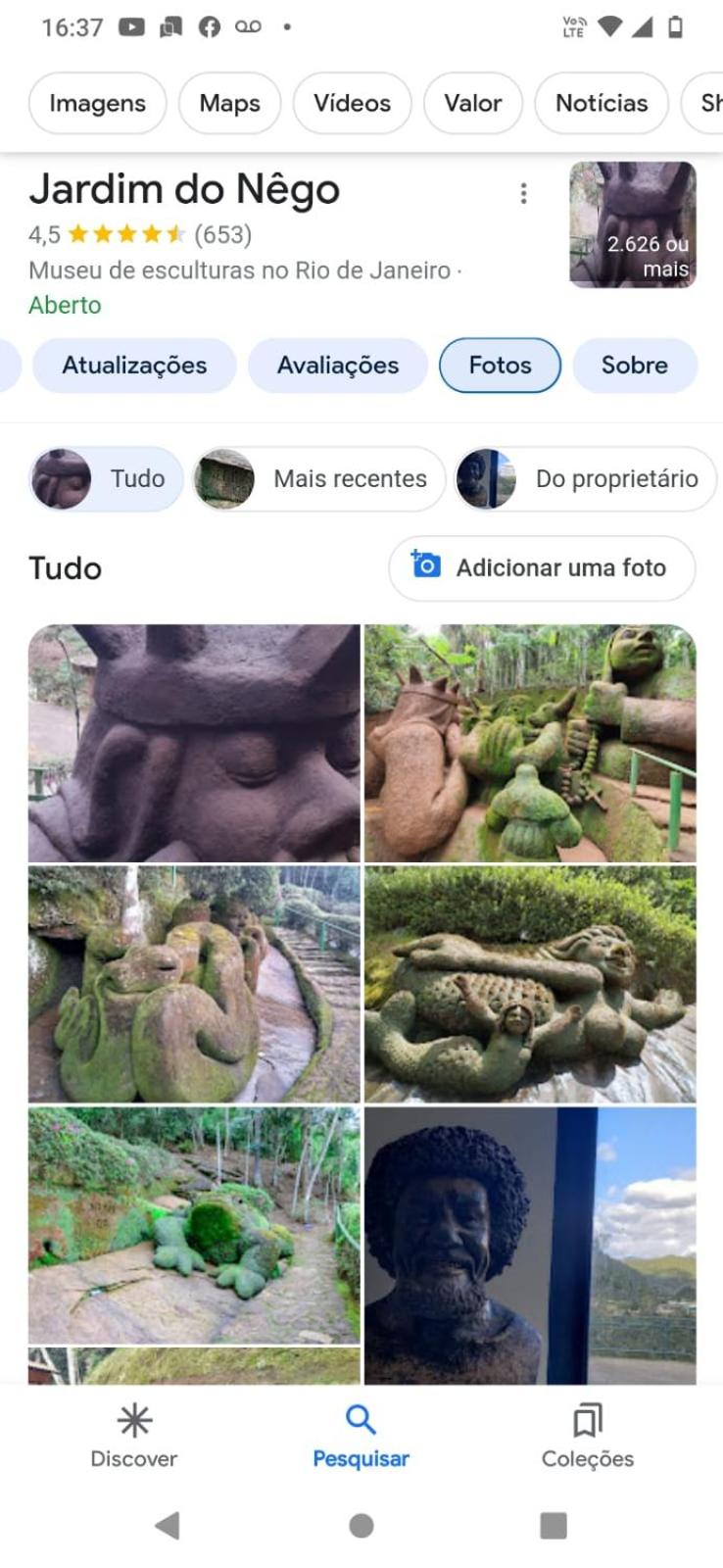Open the 2.626 ou mais photos thumbnail
The width and height of the screenshot is (723, 1568).
coord(633,224)
